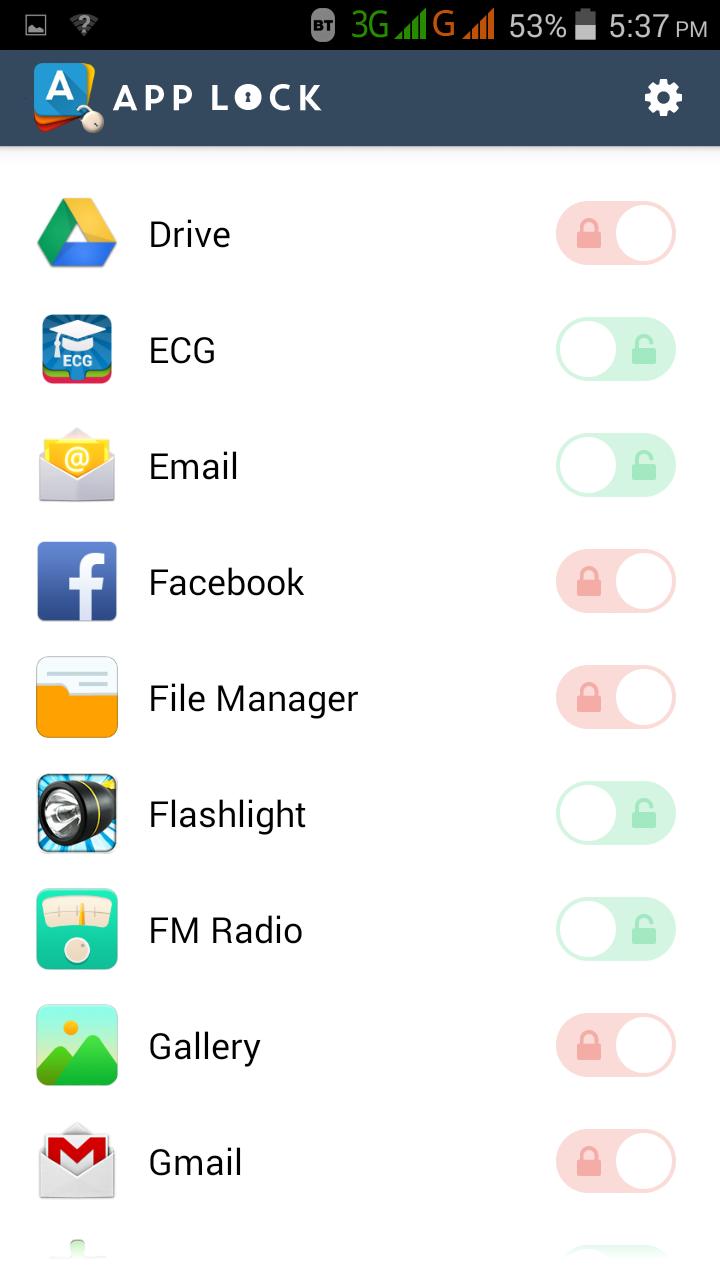
Task: Disable the lock on Gallery
Action: coord(616,1046)
